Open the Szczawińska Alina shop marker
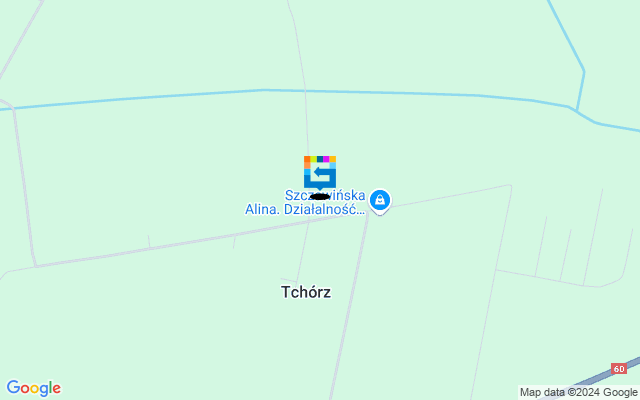The image size is (640, 400). [380, 201]
